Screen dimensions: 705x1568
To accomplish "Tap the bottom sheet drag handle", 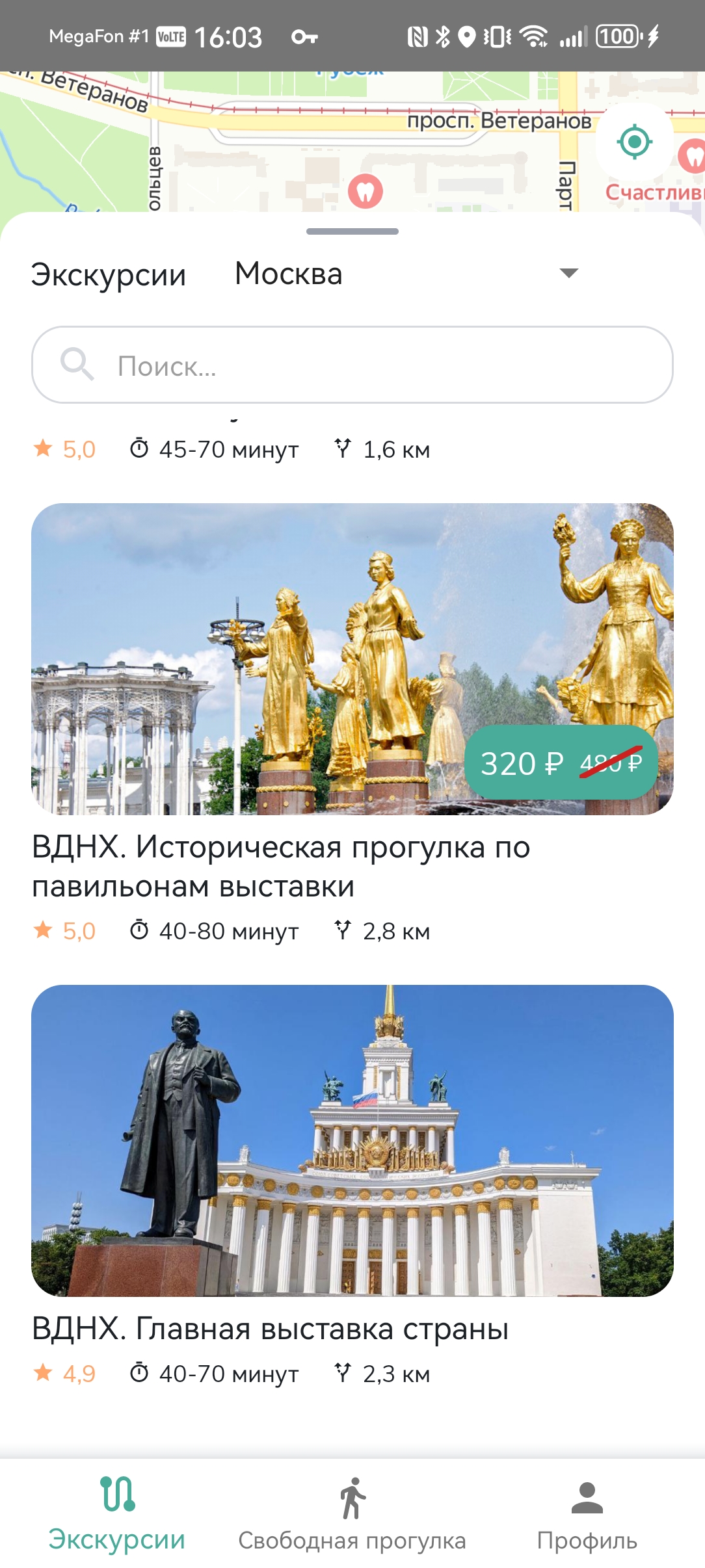I will 352,231.
